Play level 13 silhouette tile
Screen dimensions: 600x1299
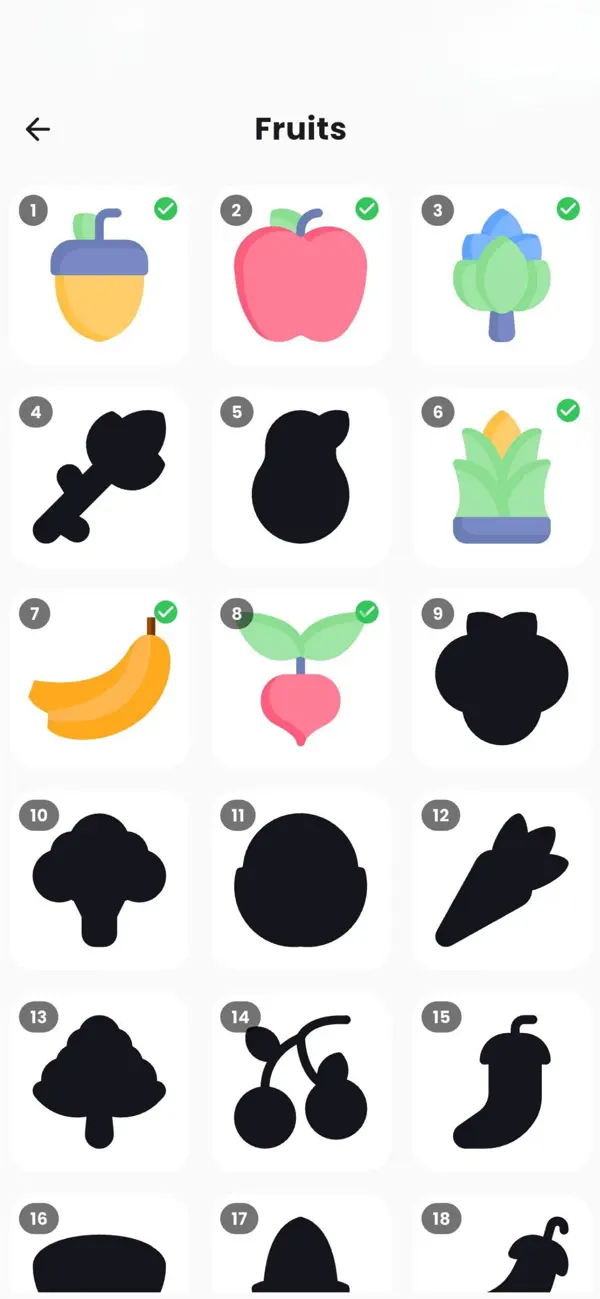pyautogui.click(x=100, y=1082)
